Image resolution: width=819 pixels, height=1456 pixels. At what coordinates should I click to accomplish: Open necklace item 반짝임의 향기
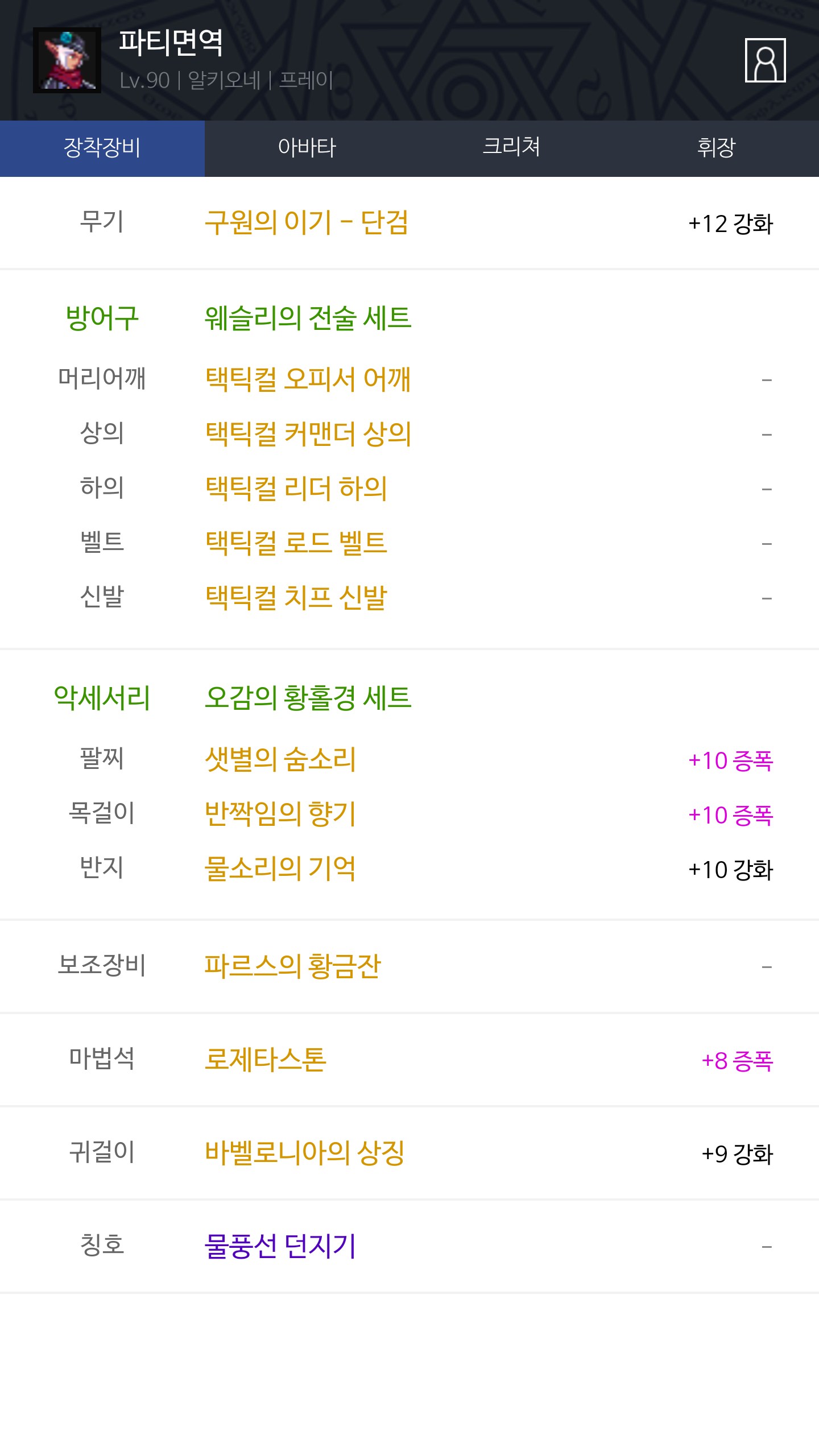pyautogui.click(x=280, y=814)
